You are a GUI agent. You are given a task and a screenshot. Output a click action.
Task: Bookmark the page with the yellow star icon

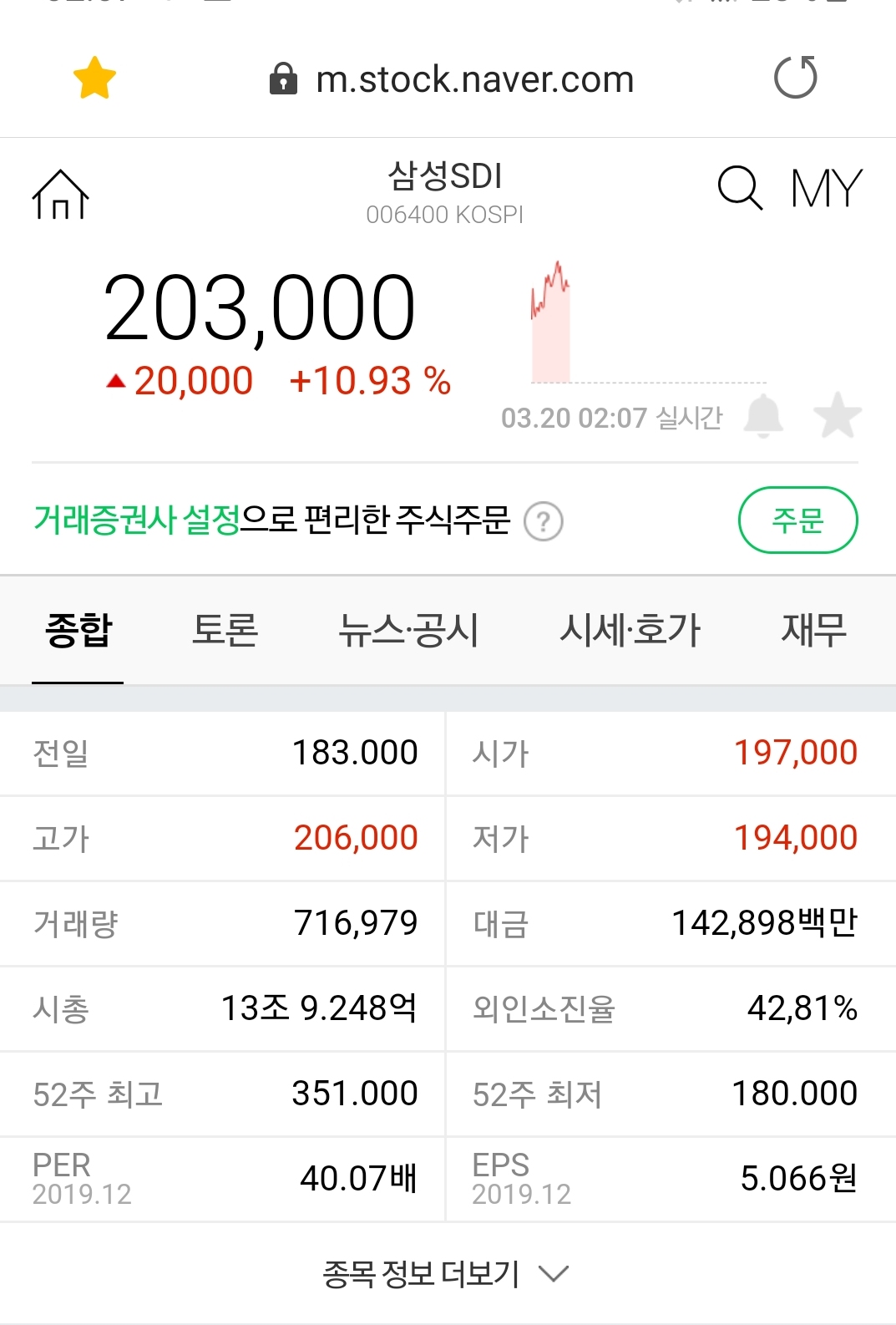tap(94, 77)
